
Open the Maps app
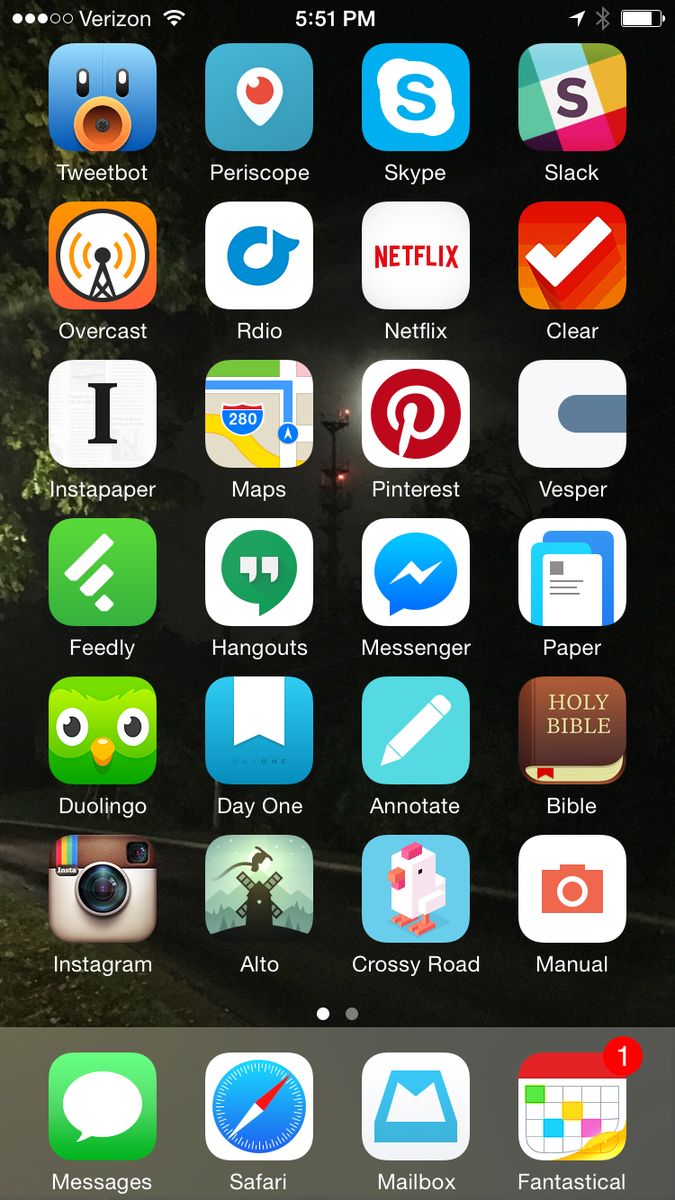259,414
